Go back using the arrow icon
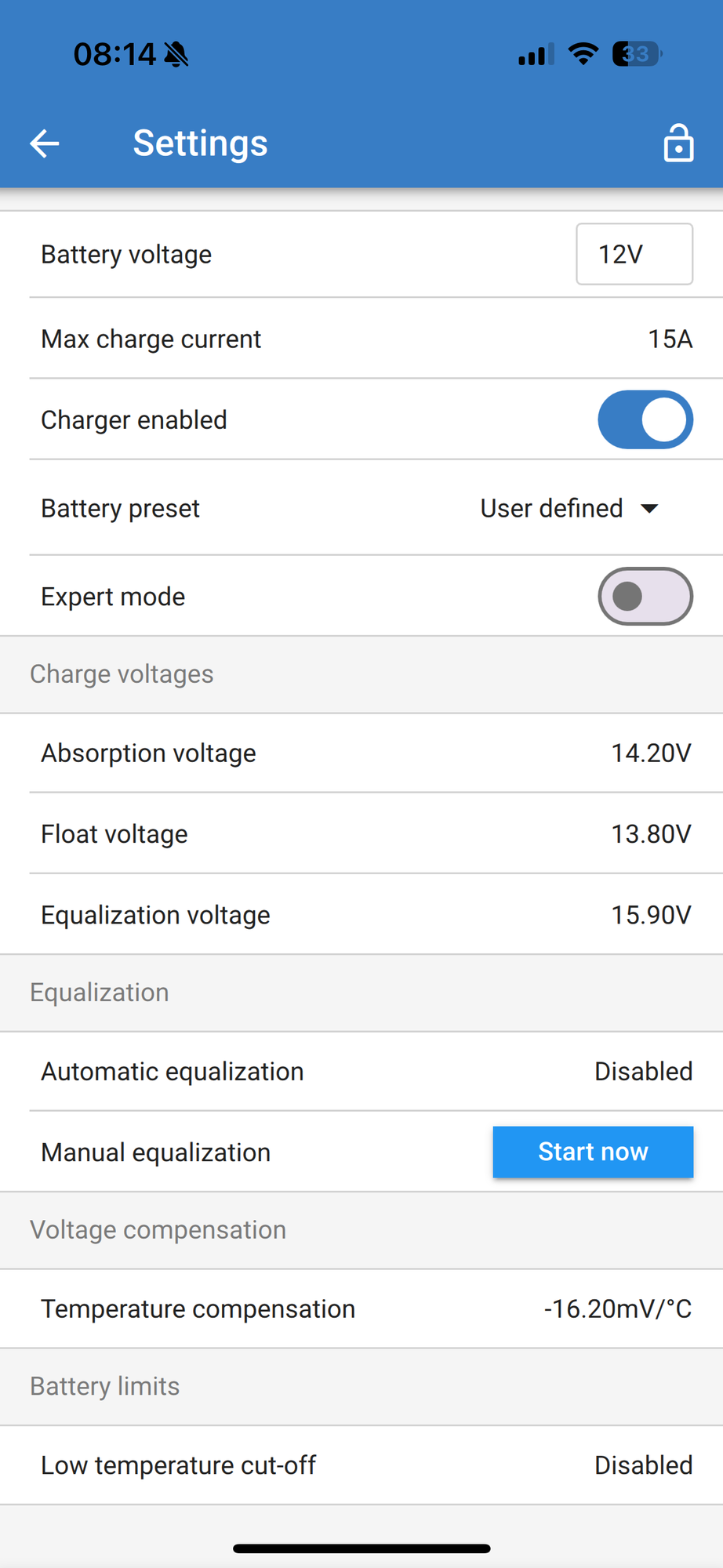Viewport: 723px width, 1568px height. (45, 143)
